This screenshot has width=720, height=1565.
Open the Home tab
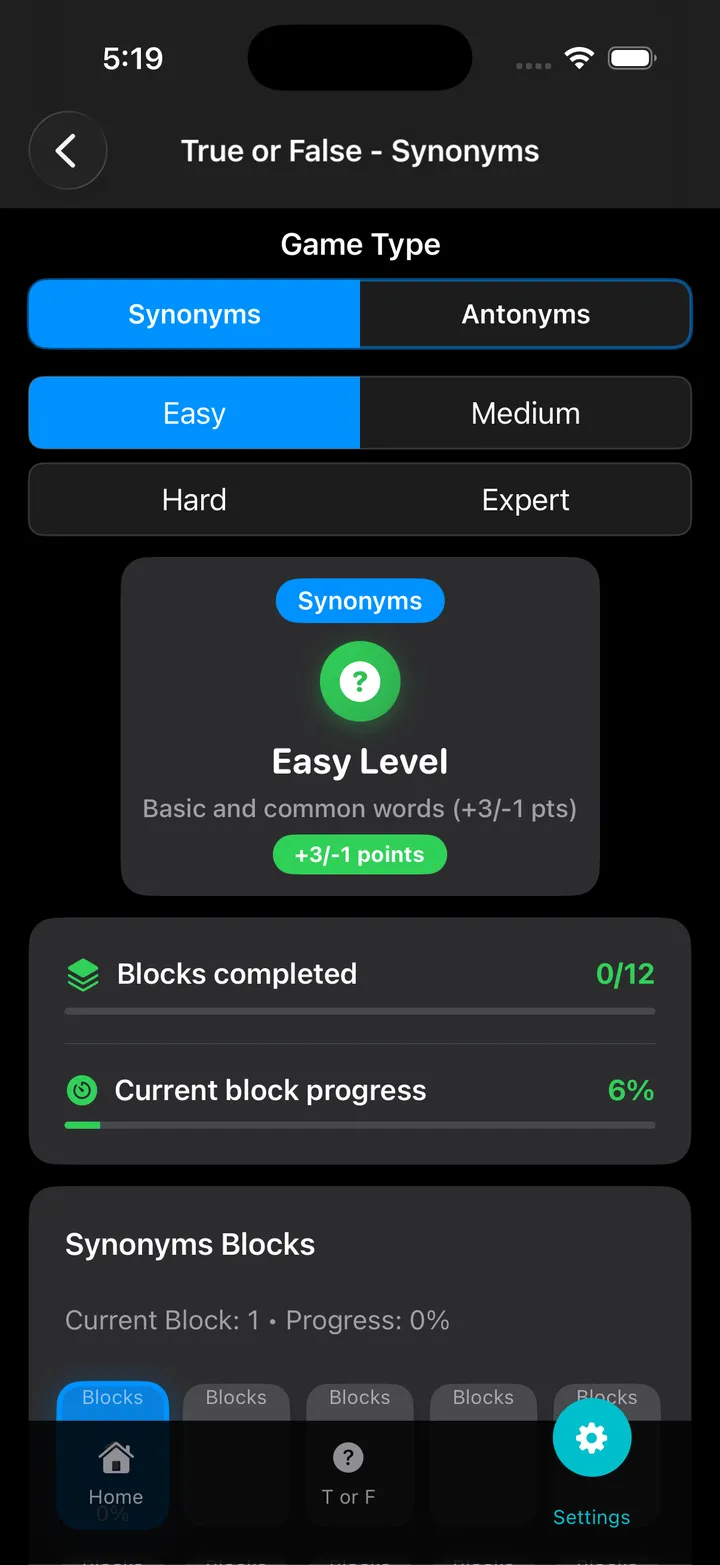click(x=116, y=1474)
